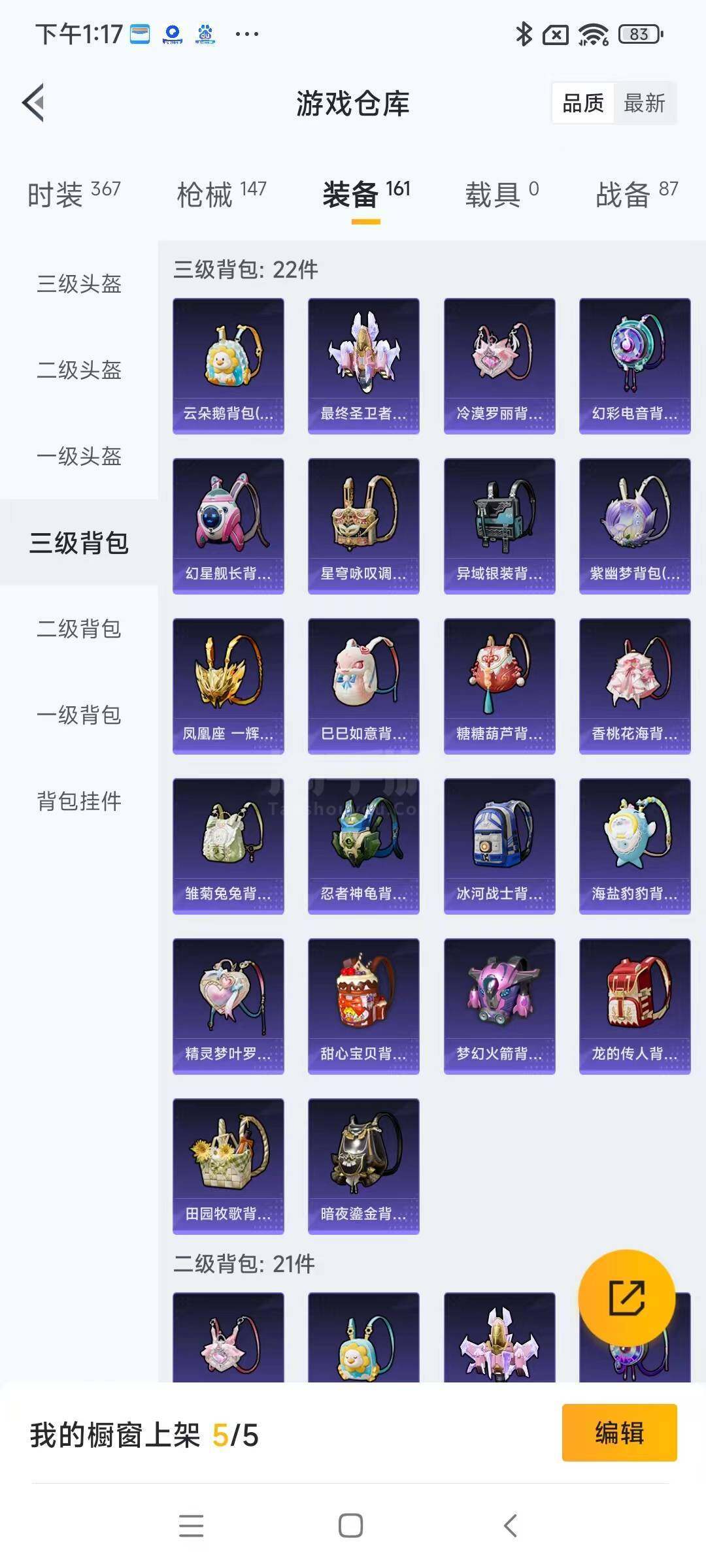View the 最终圣卫者 backpack
Image resolution: width=706 pixels, height=1568 pixels.
[363, 366]
